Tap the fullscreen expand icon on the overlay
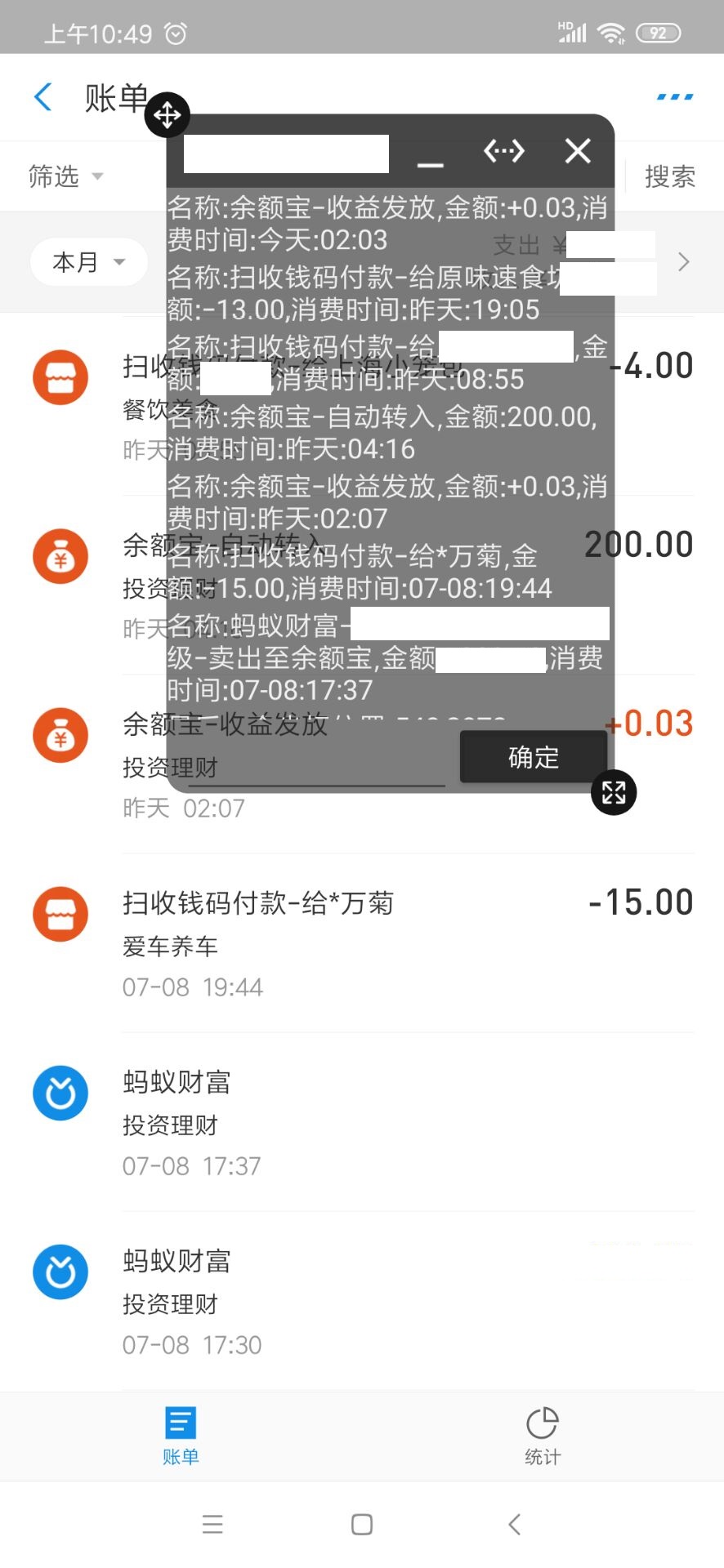724x1568 pixels. (613, 792)
